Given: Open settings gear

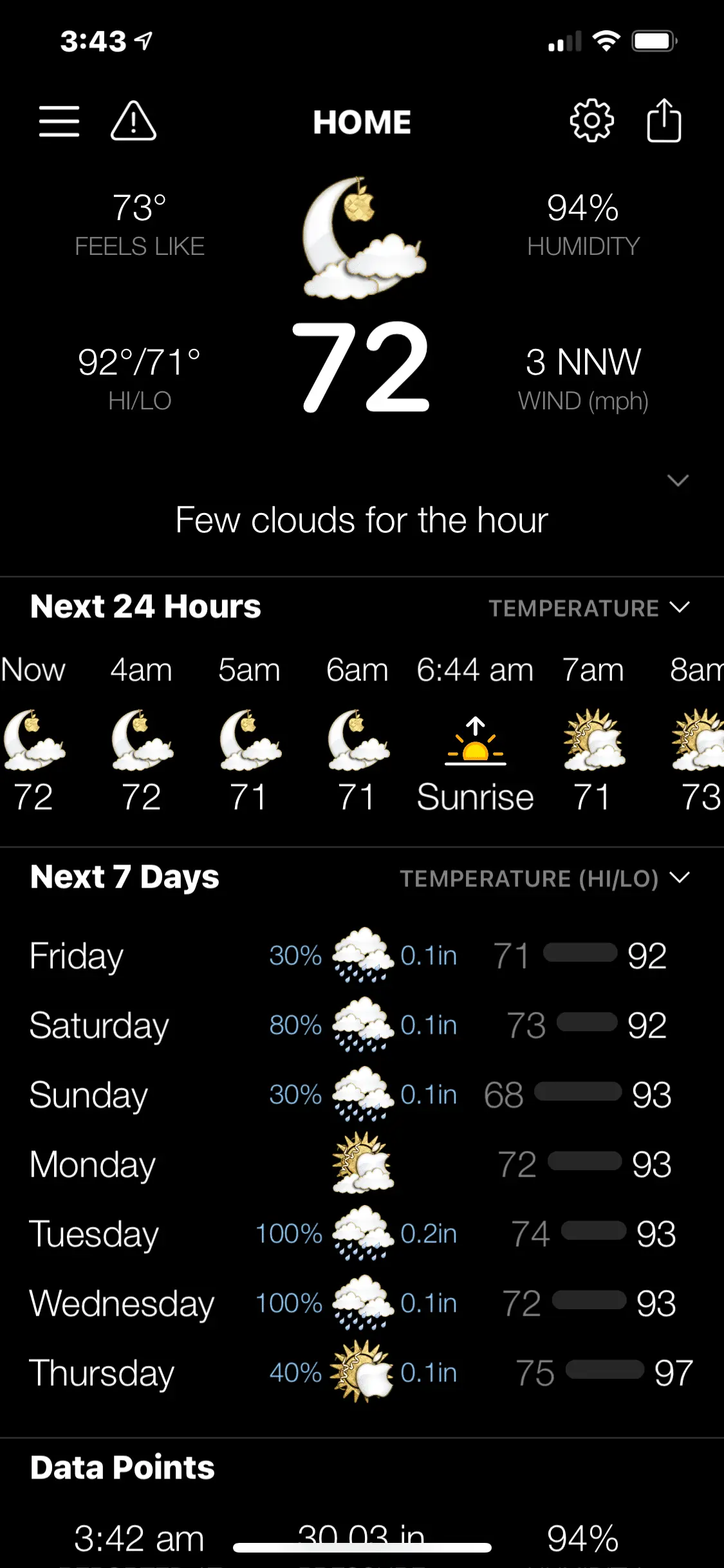Looking at the screenshot, I should (x=591, y=121).
